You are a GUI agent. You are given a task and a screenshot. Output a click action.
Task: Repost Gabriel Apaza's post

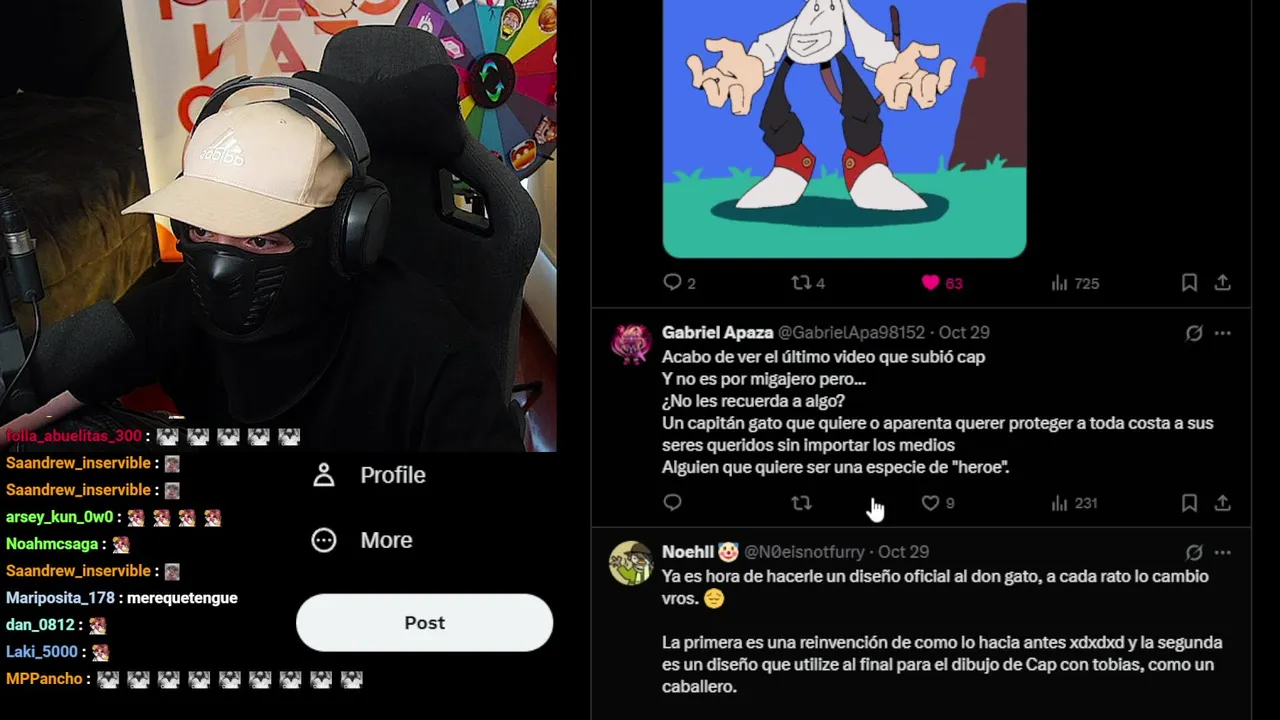pos(801,503)
